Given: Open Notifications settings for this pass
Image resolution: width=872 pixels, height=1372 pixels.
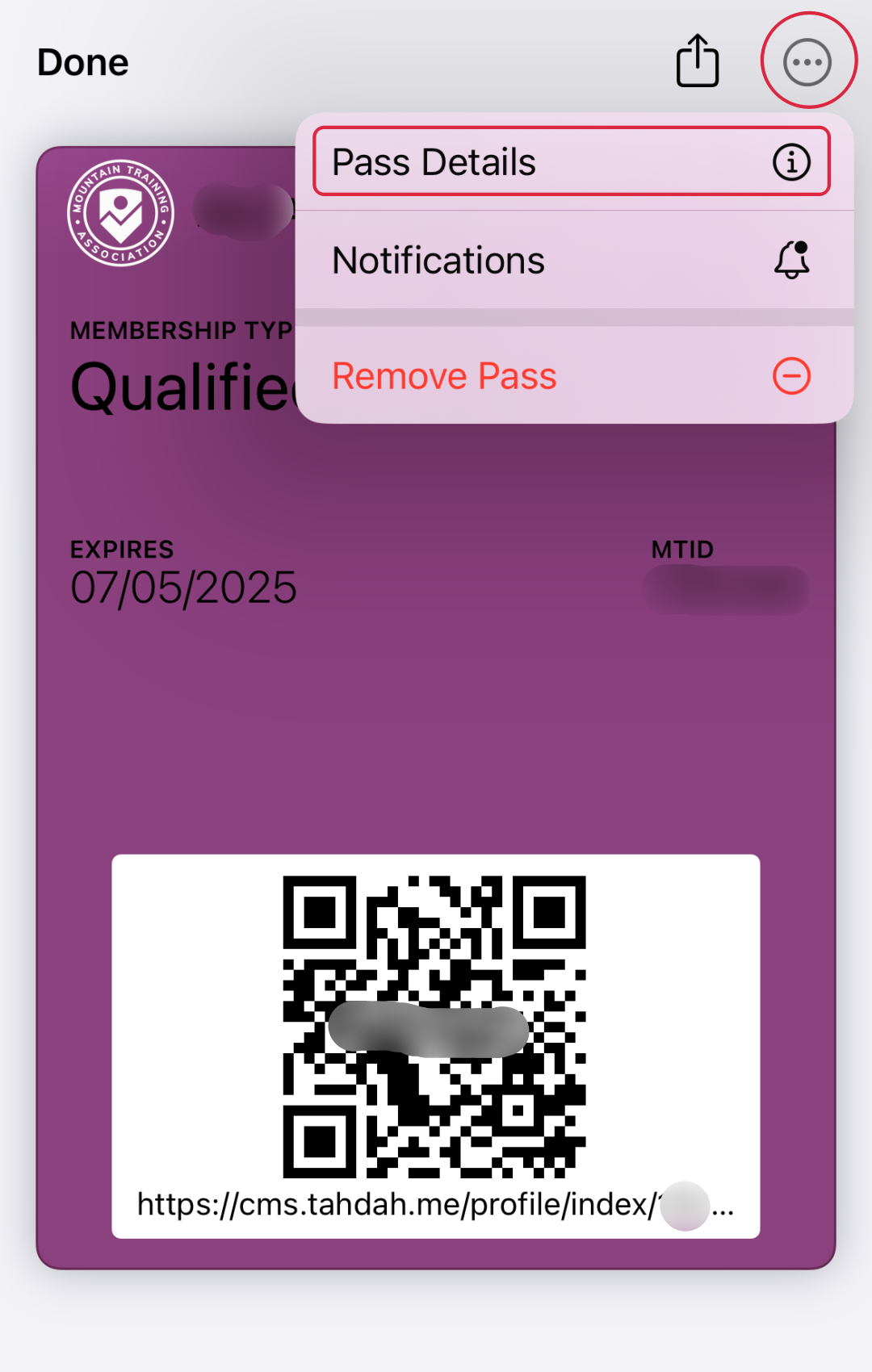Looking at the screenshot, I should (571, 261).
